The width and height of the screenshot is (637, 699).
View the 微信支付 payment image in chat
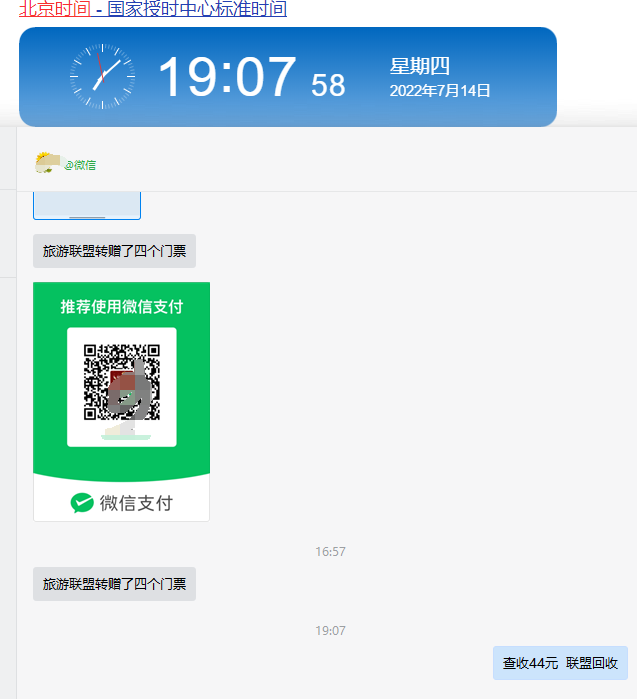121,401
